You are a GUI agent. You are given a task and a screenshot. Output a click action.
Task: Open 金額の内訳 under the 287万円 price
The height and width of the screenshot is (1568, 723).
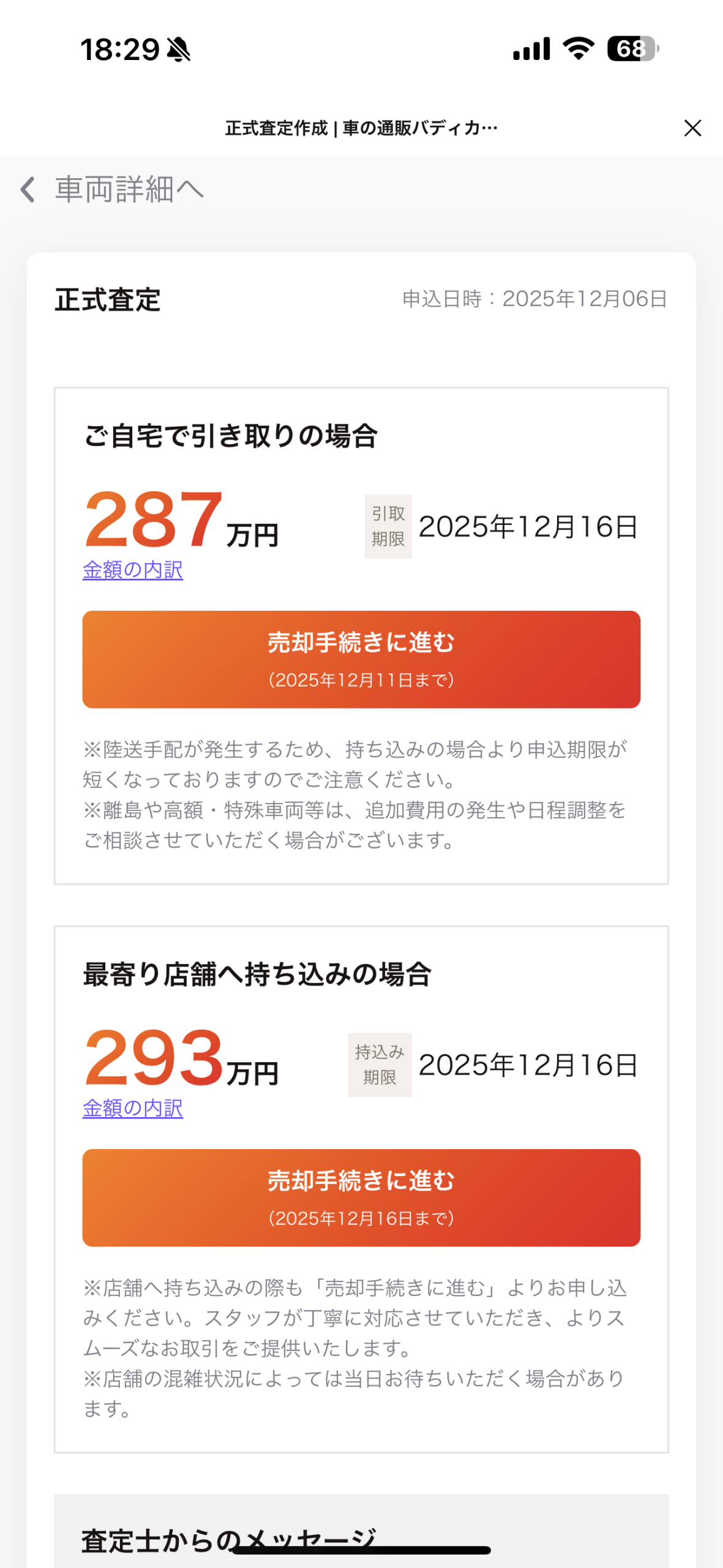click(133, 570)
